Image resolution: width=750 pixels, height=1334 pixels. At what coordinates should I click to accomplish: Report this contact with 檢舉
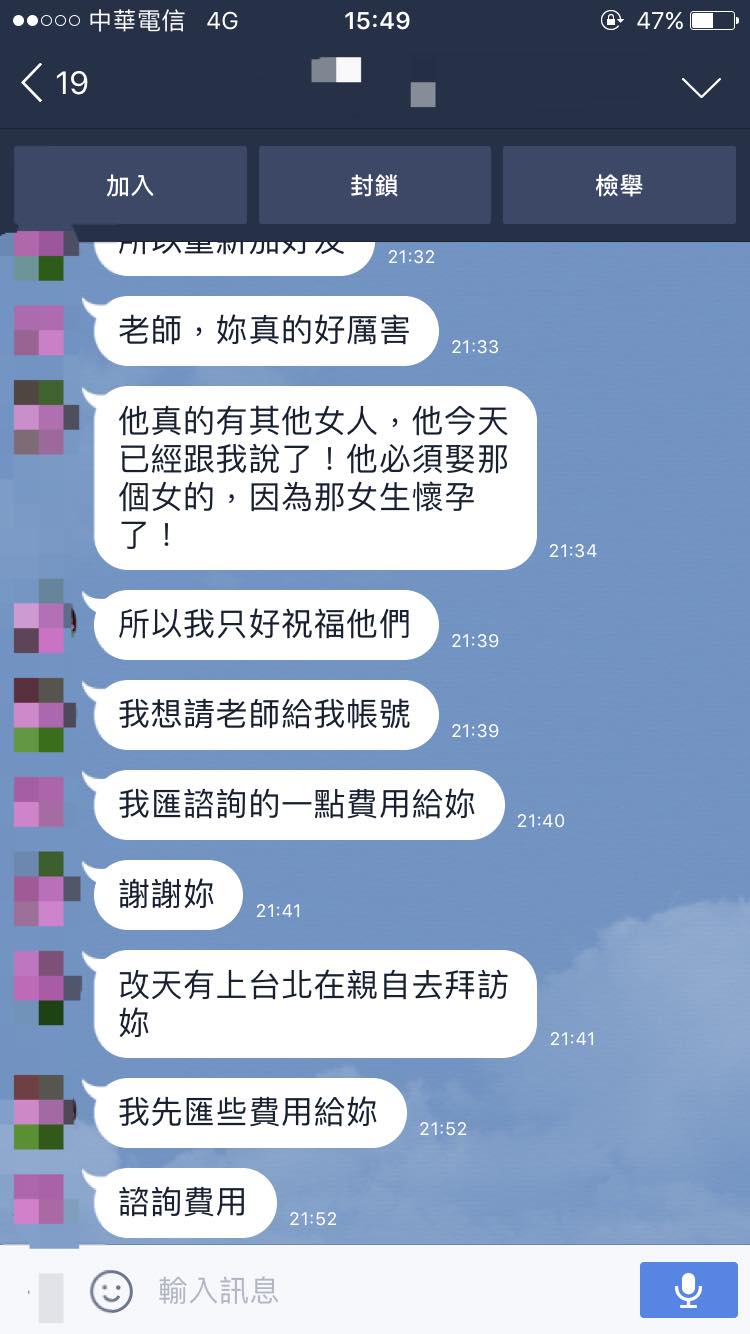tap(618, 186)
